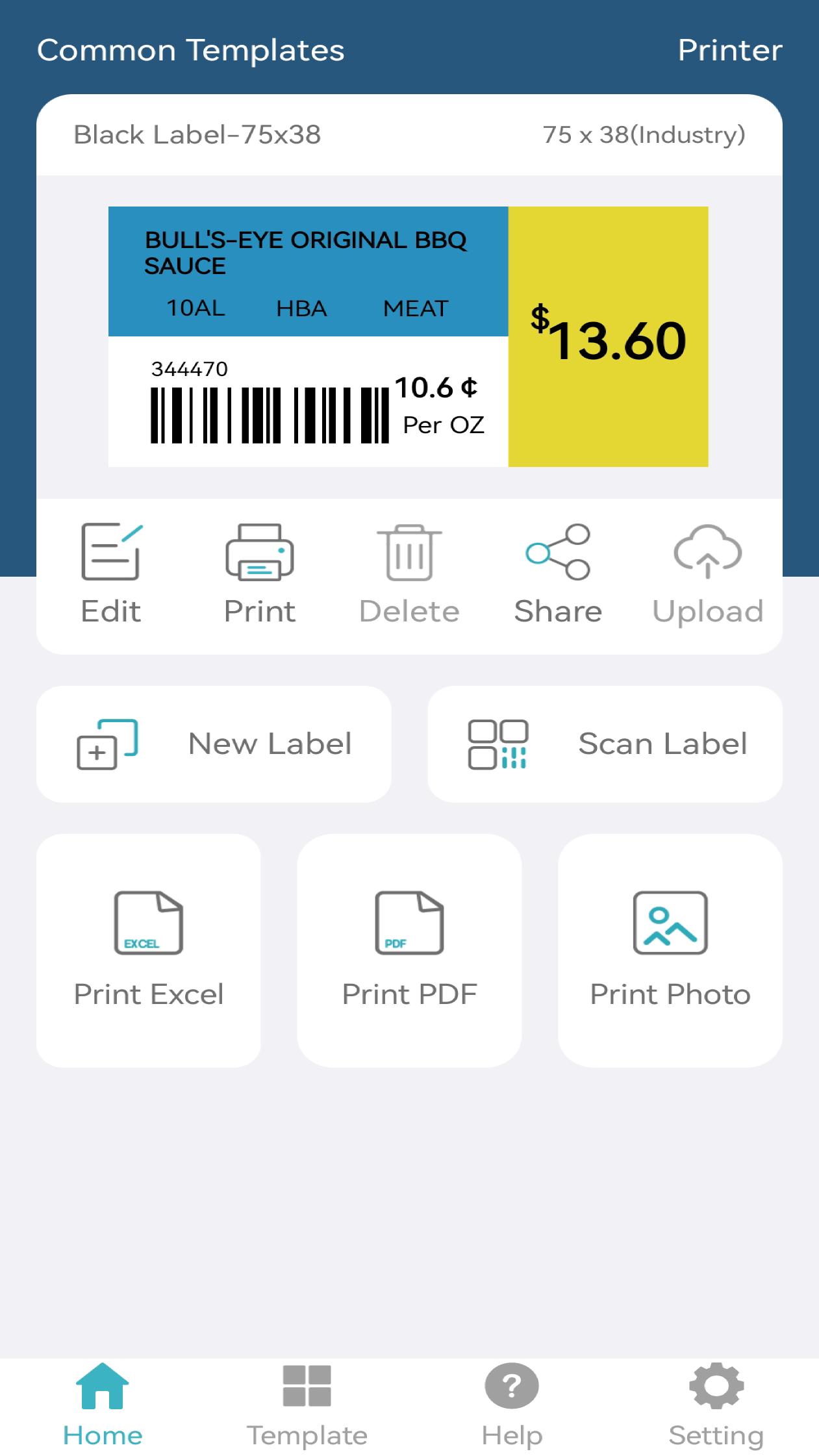819x1456 pixels.
Task: Open Print Photo
Action: (x=670, y=949)
